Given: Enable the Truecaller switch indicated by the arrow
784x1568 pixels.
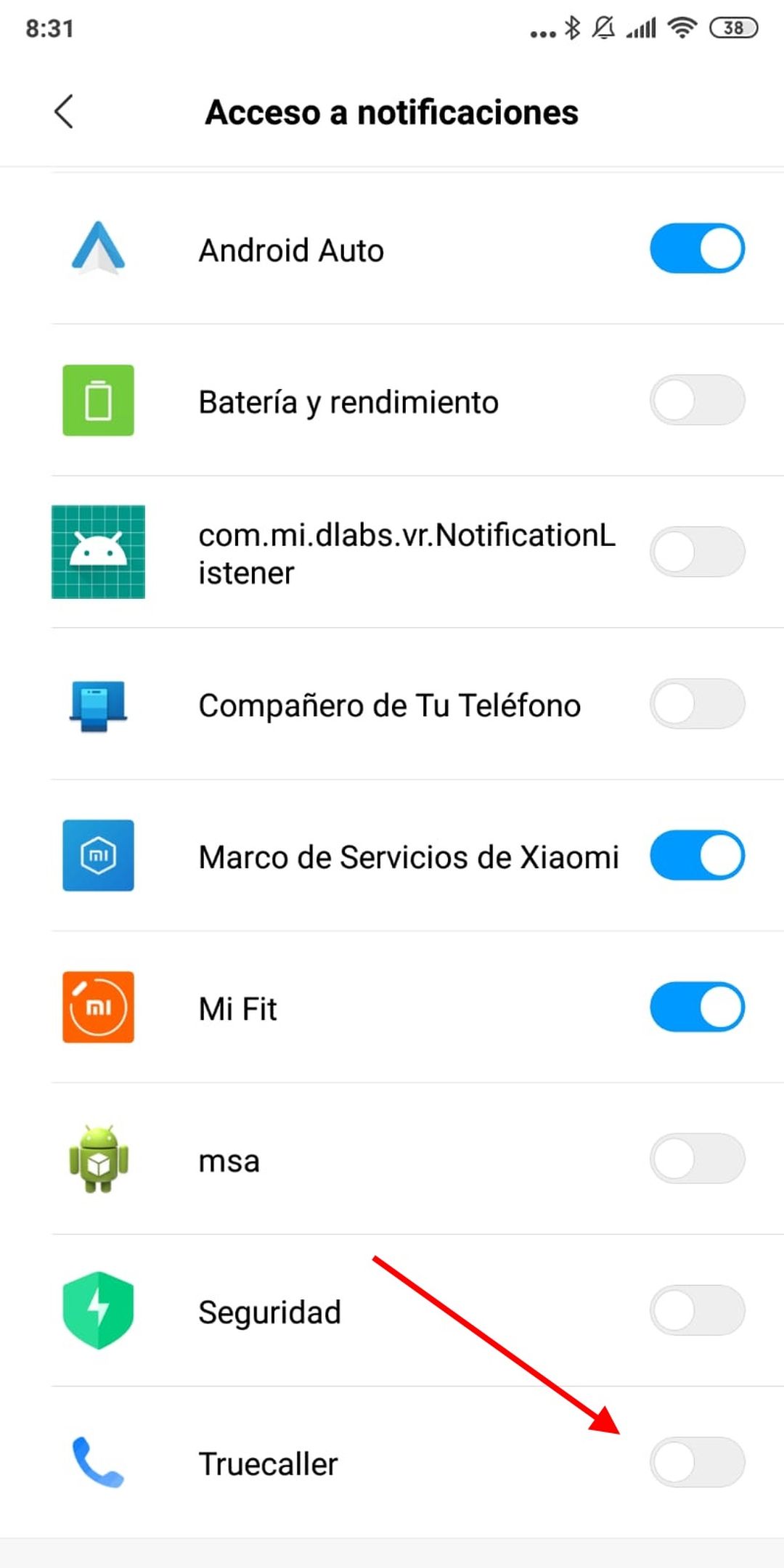Looking at the screenshot, I should (695, 1463).
